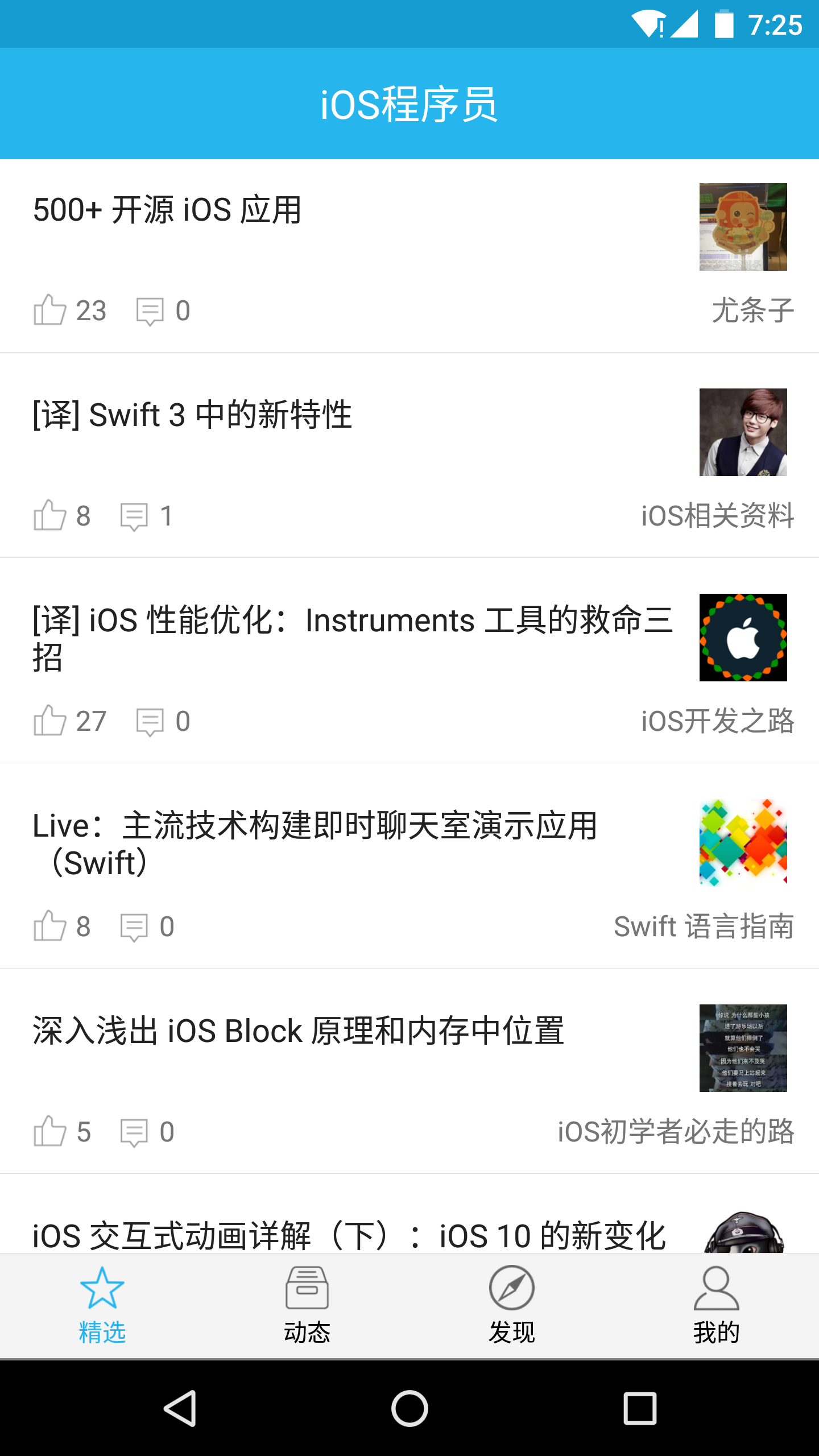Open the article [译] Swift 3 中的新特性
Viewport: 819px width, 1456px height.
pos(192,415)
